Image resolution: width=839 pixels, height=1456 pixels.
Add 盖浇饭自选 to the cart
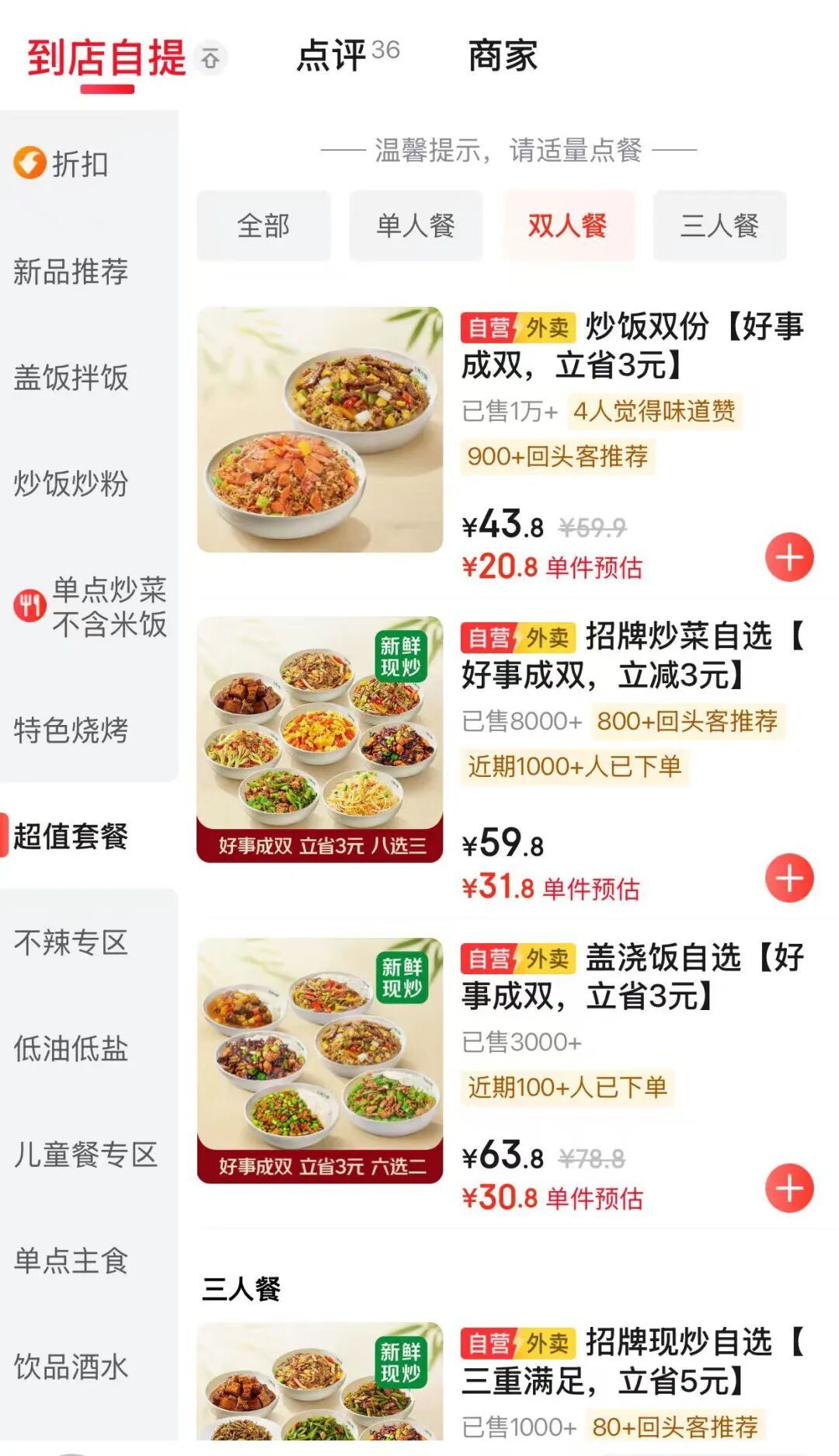(789, 1189)
